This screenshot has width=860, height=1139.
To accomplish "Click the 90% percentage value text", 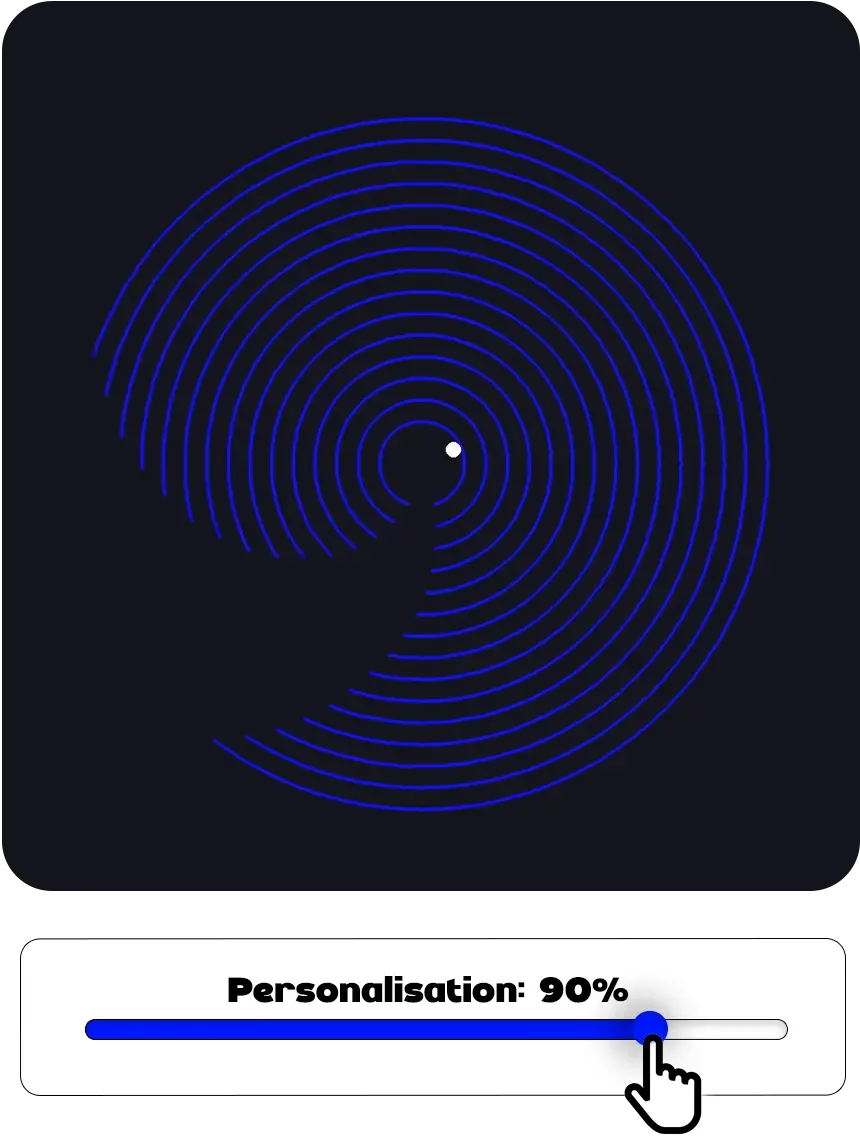I will pos(584,991).
